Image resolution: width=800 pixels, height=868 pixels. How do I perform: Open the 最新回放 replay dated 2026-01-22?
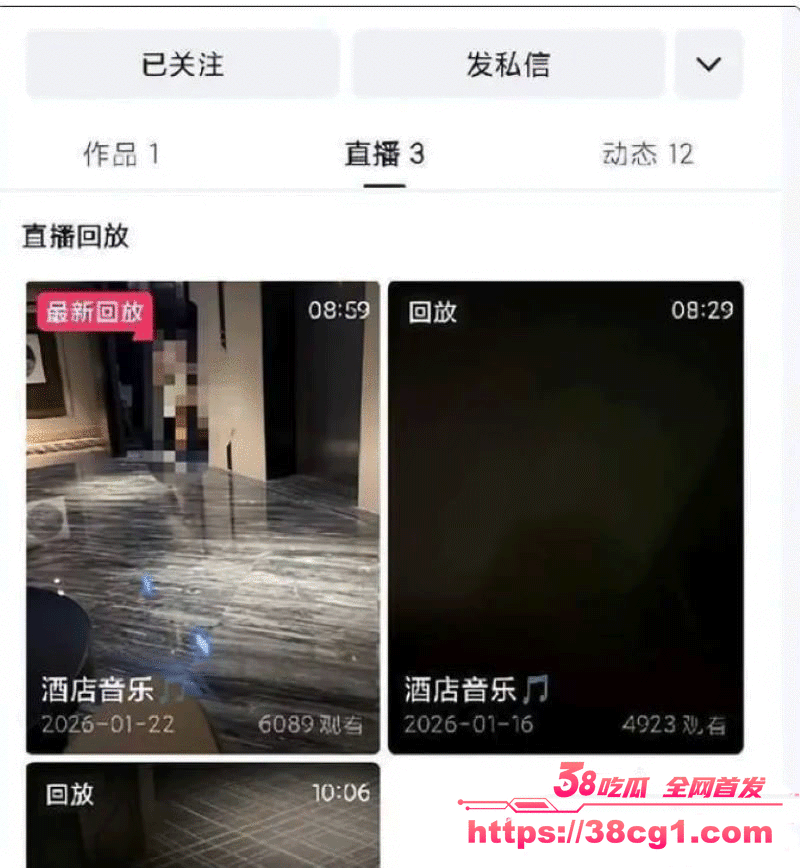point(203,516)
